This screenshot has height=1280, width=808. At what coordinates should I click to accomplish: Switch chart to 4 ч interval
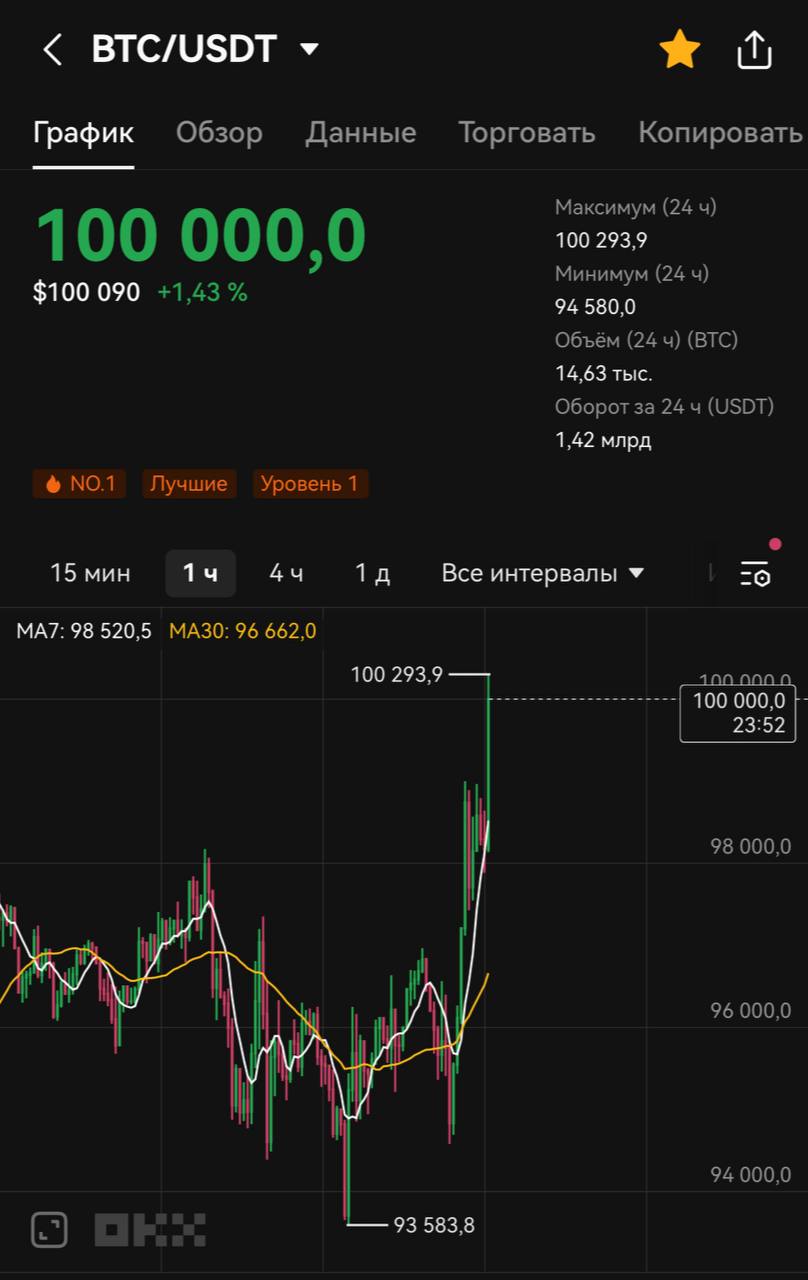point(286,573)
